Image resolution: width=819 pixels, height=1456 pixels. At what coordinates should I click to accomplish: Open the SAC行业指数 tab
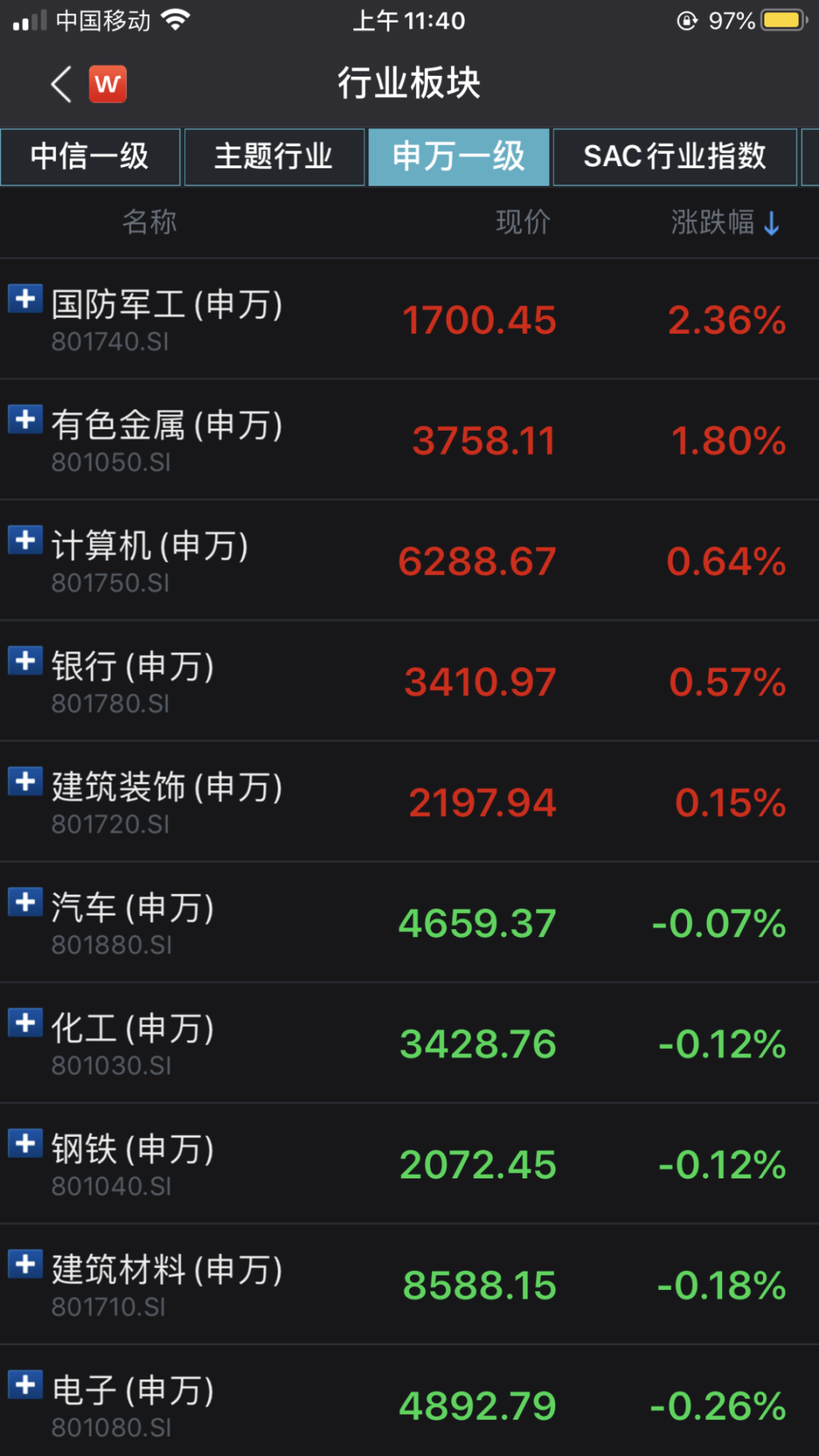coord(675,157)
